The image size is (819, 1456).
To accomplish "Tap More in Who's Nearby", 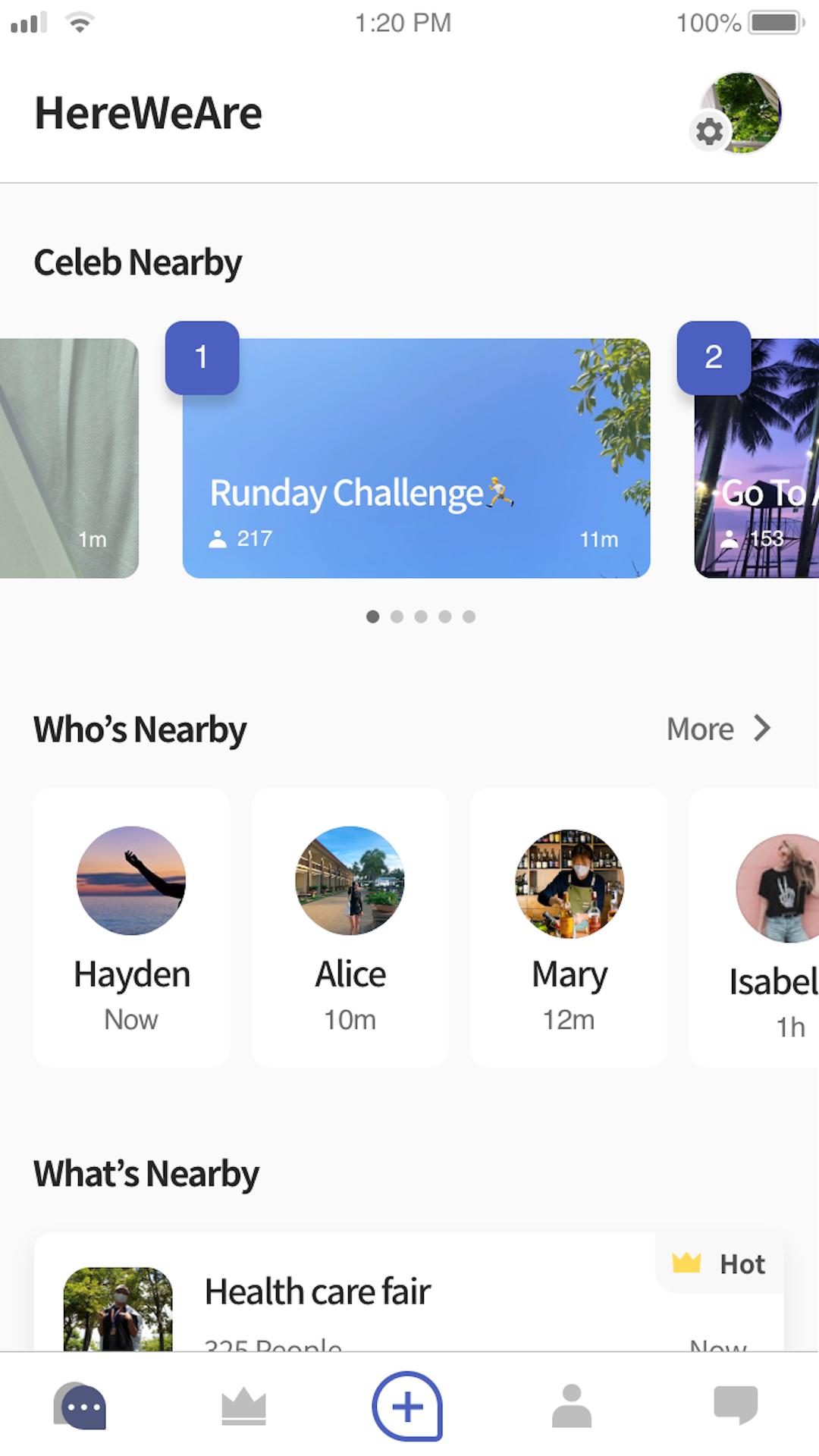I will (717, 729).
